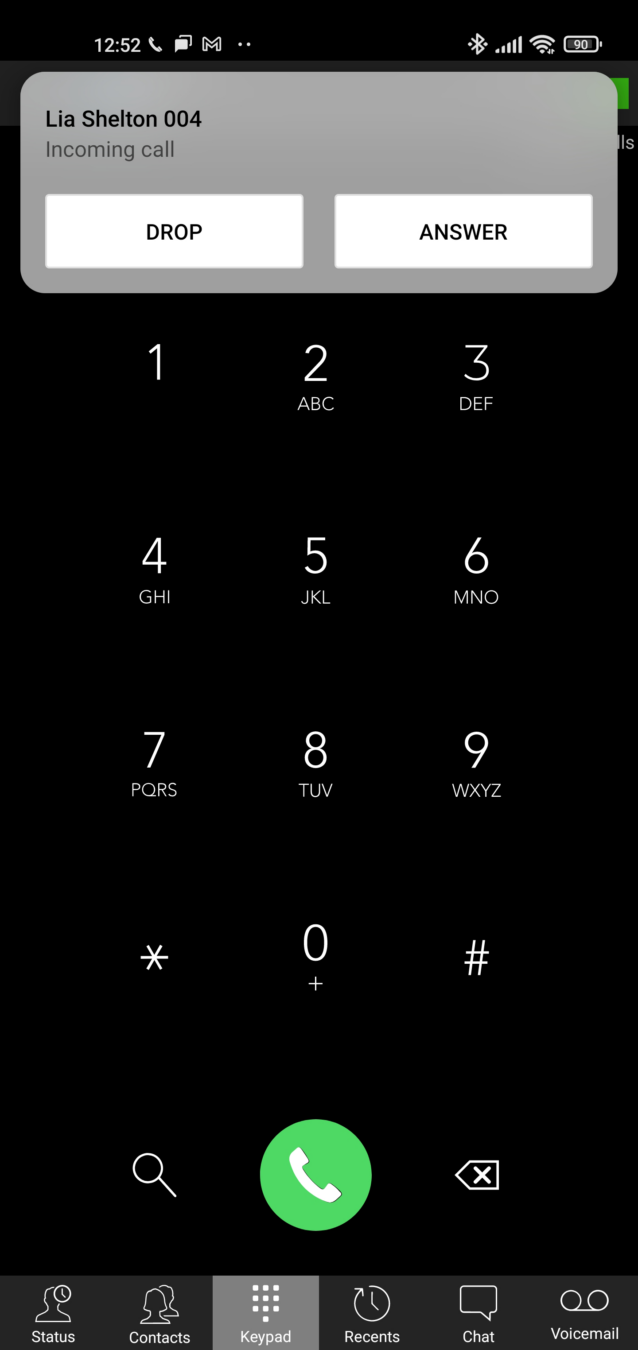Tap the hash key
638x1350 pixels.
click(x=476, y=958)
